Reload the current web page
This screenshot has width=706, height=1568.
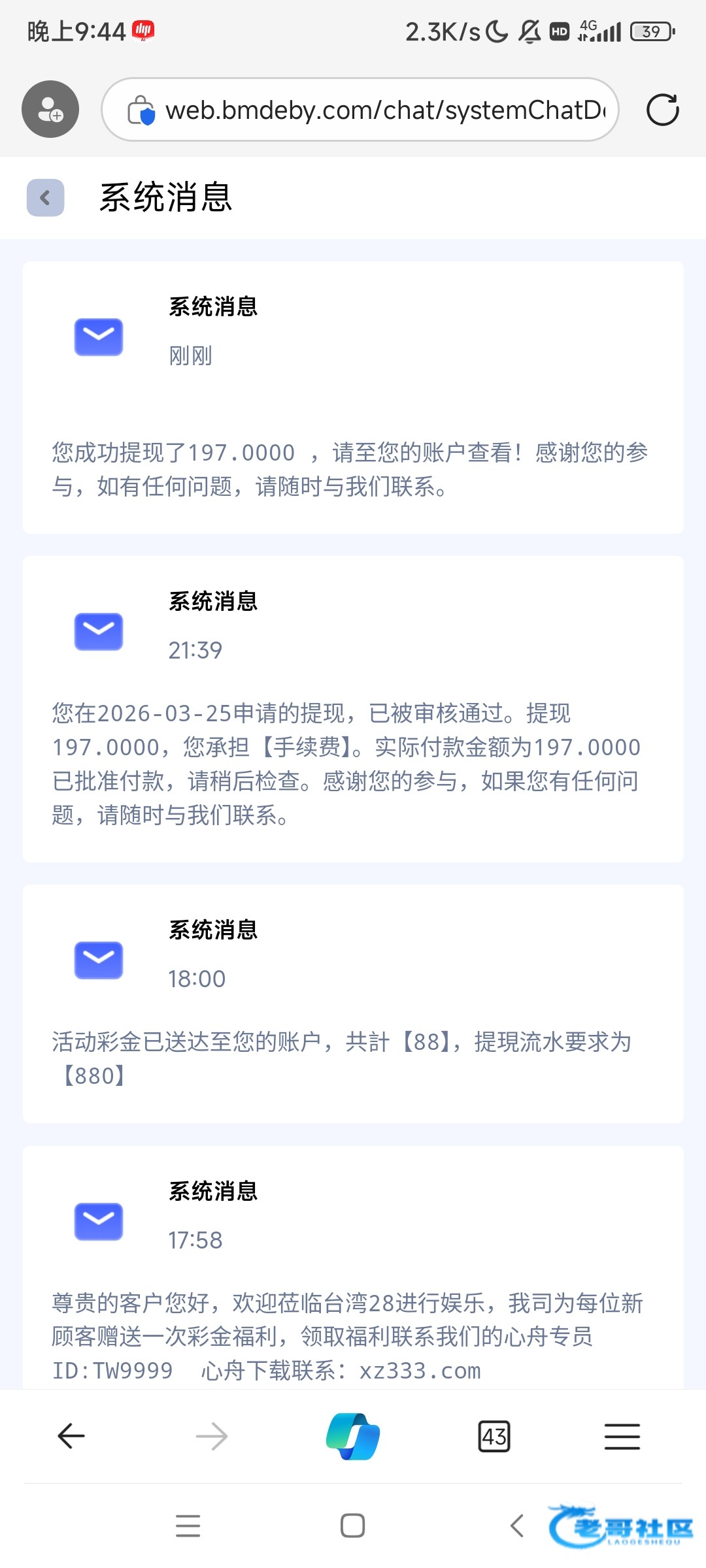[x=662, y=110]
